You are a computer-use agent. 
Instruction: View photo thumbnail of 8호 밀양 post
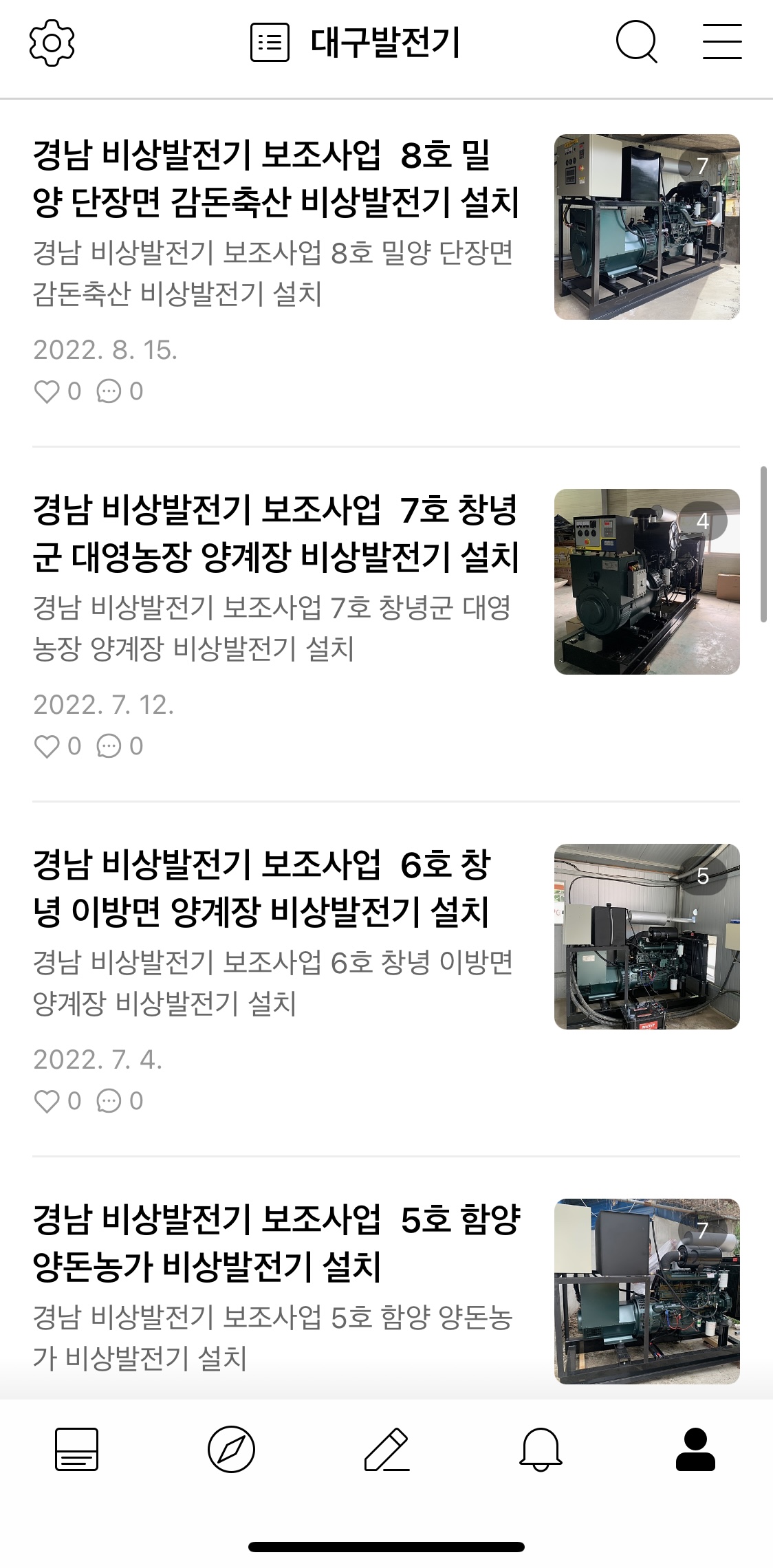click(x=646, y=227)
